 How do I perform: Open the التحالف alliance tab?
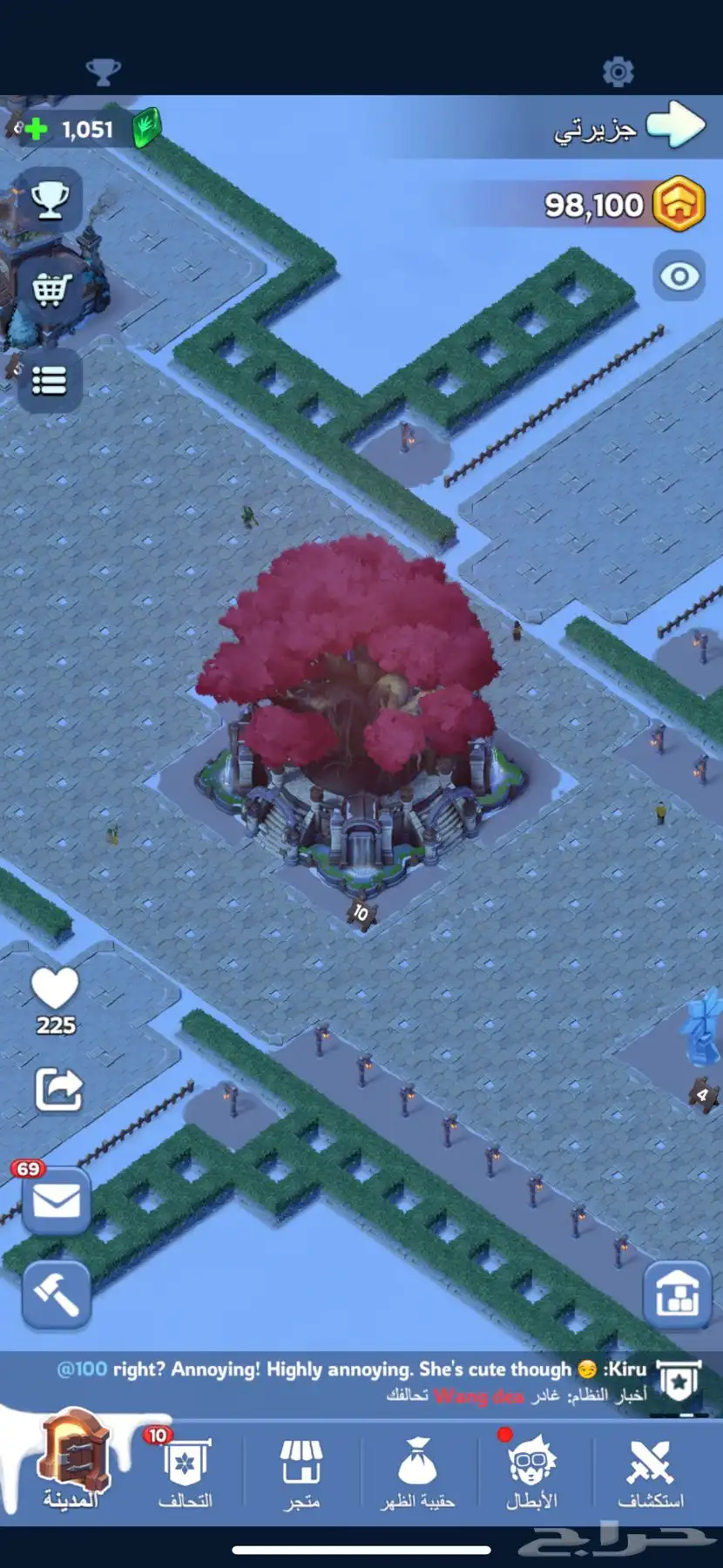tap(185, 1471)
